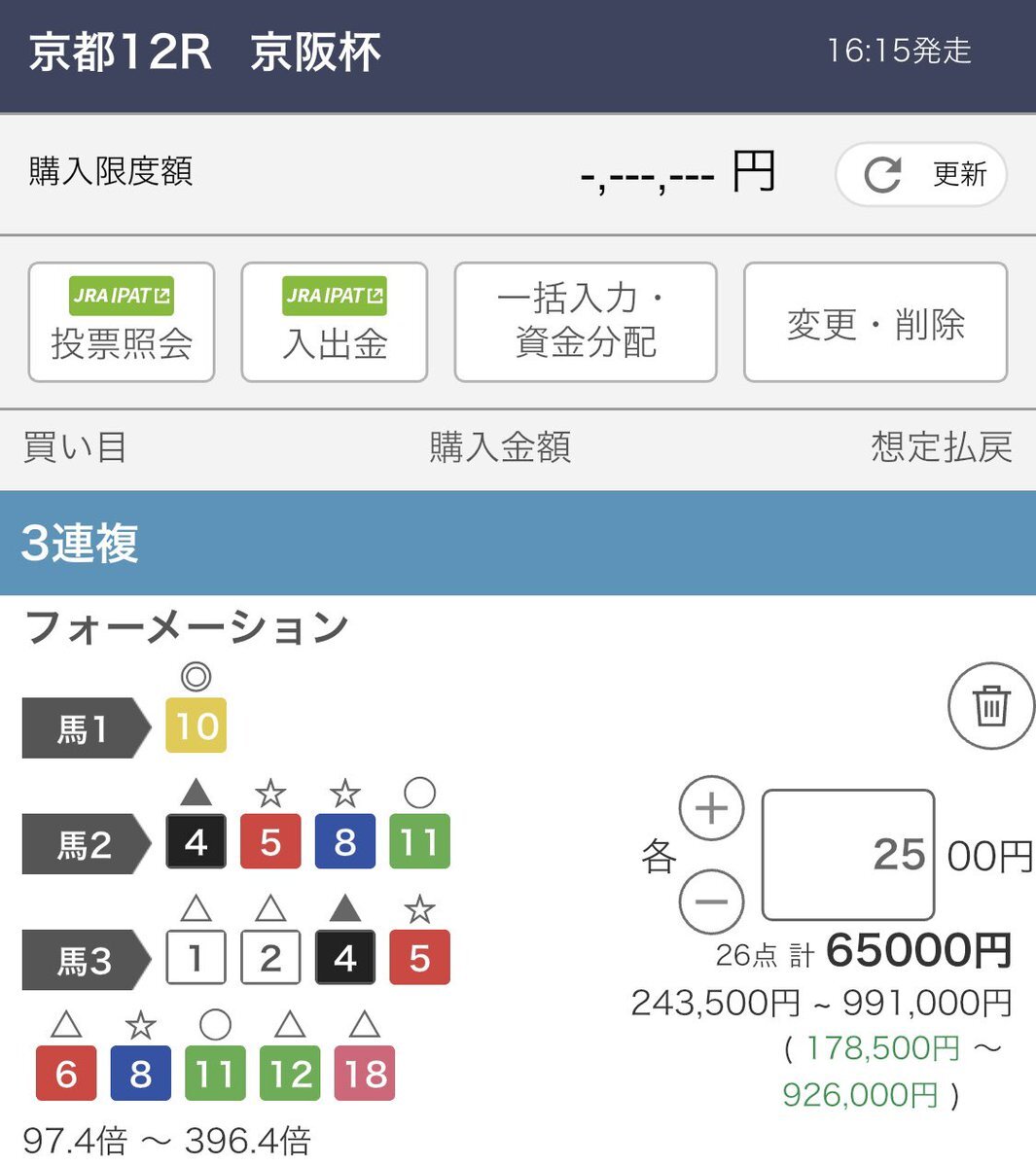Open JRA IPAT 投票照会
Viewport: 1036px width, 1167px height.
coord(122,322)
